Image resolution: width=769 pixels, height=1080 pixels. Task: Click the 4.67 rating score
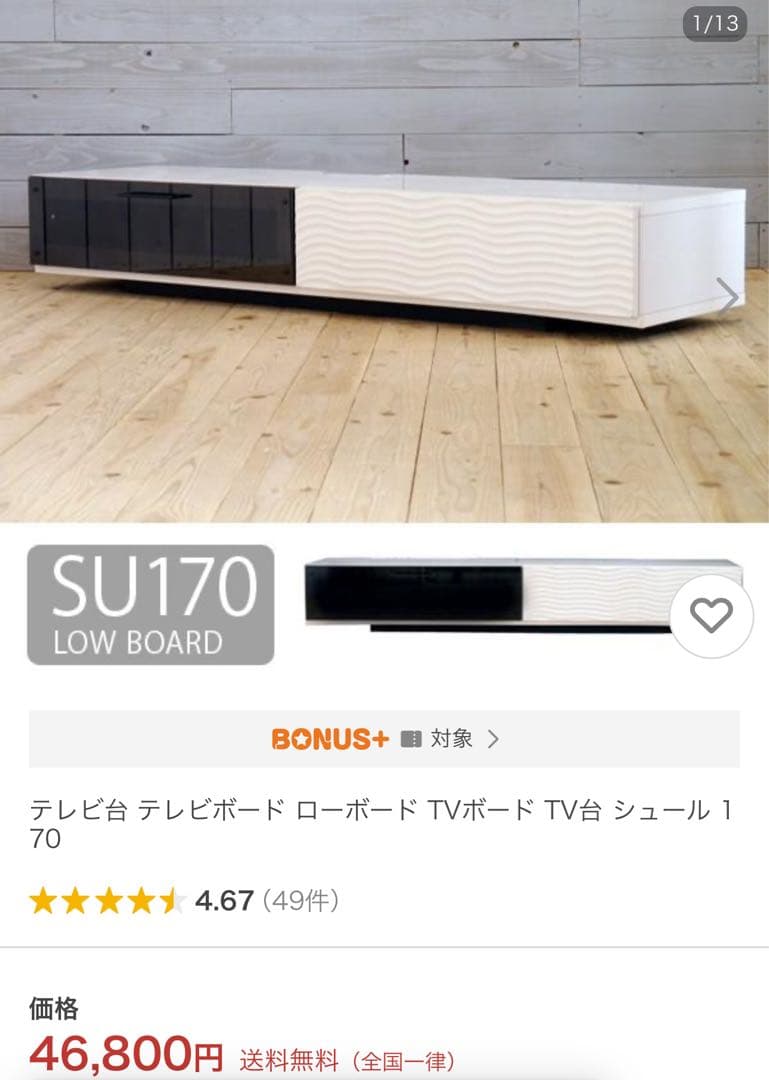click(x=222, y=900)
